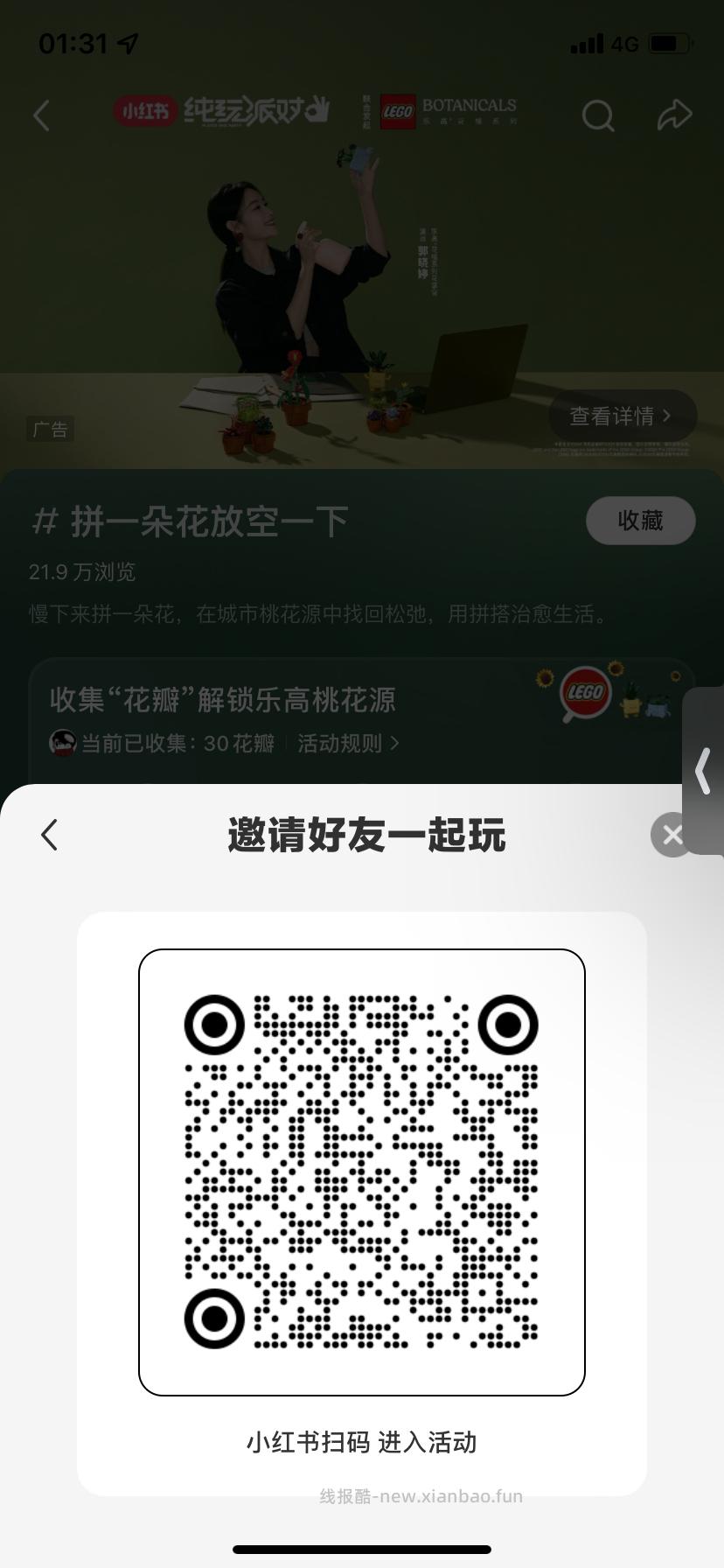Collapse the floating side panel with the chevron

(705, 770)
